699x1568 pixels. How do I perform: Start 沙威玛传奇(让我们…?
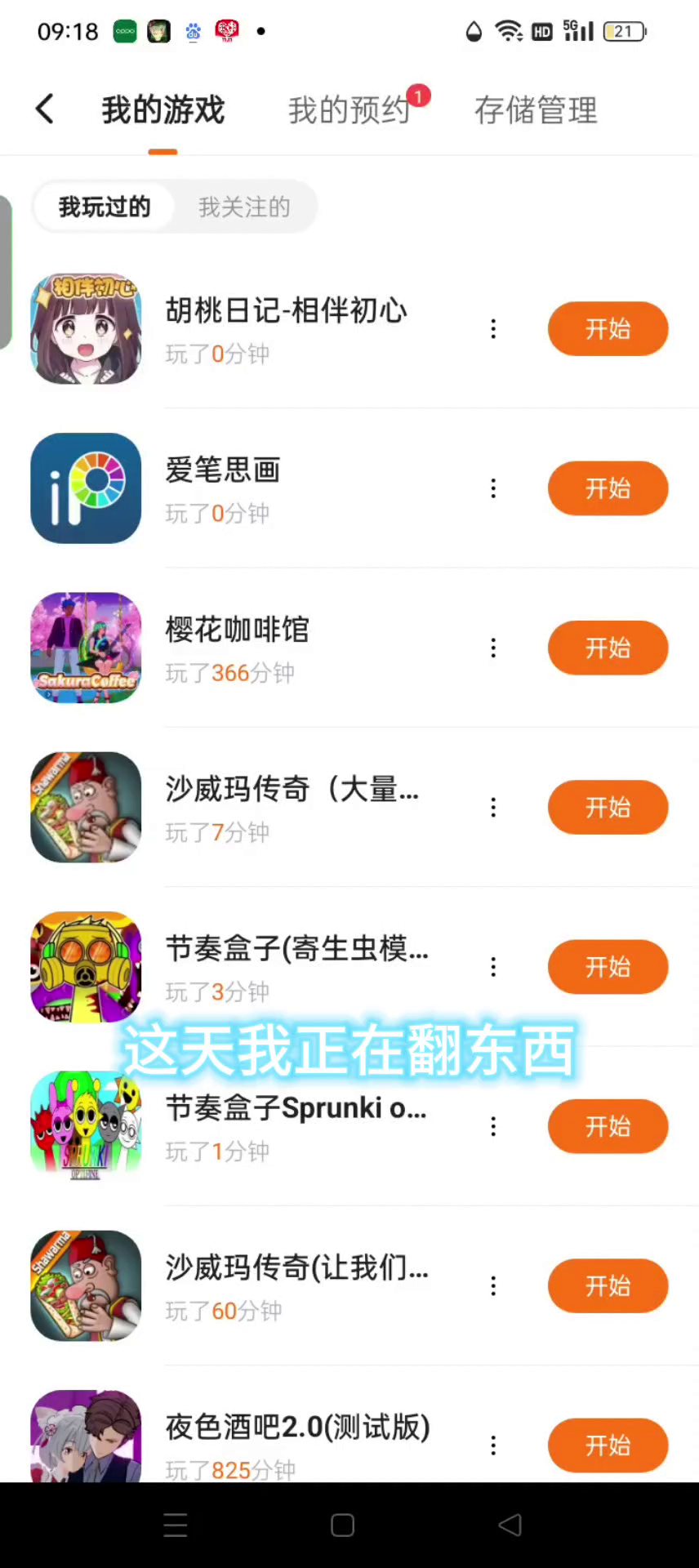tap(608, 1285)
